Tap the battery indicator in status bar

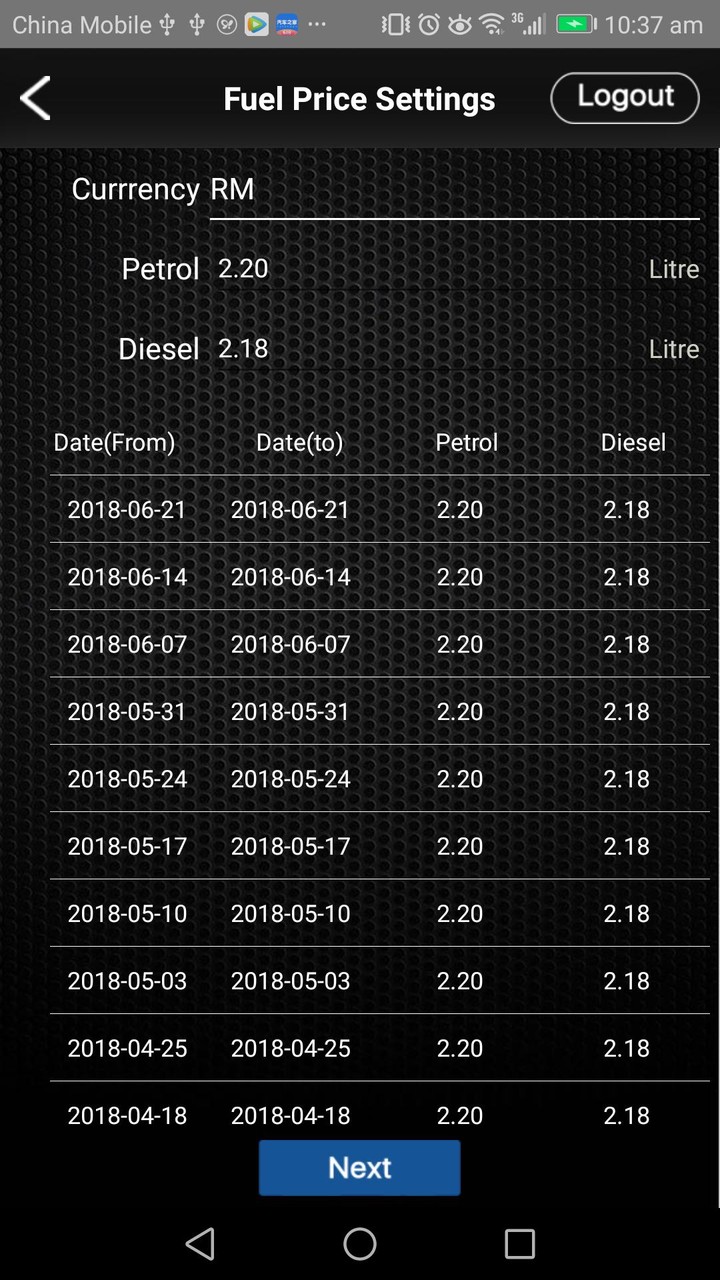(x=574, y=24)
